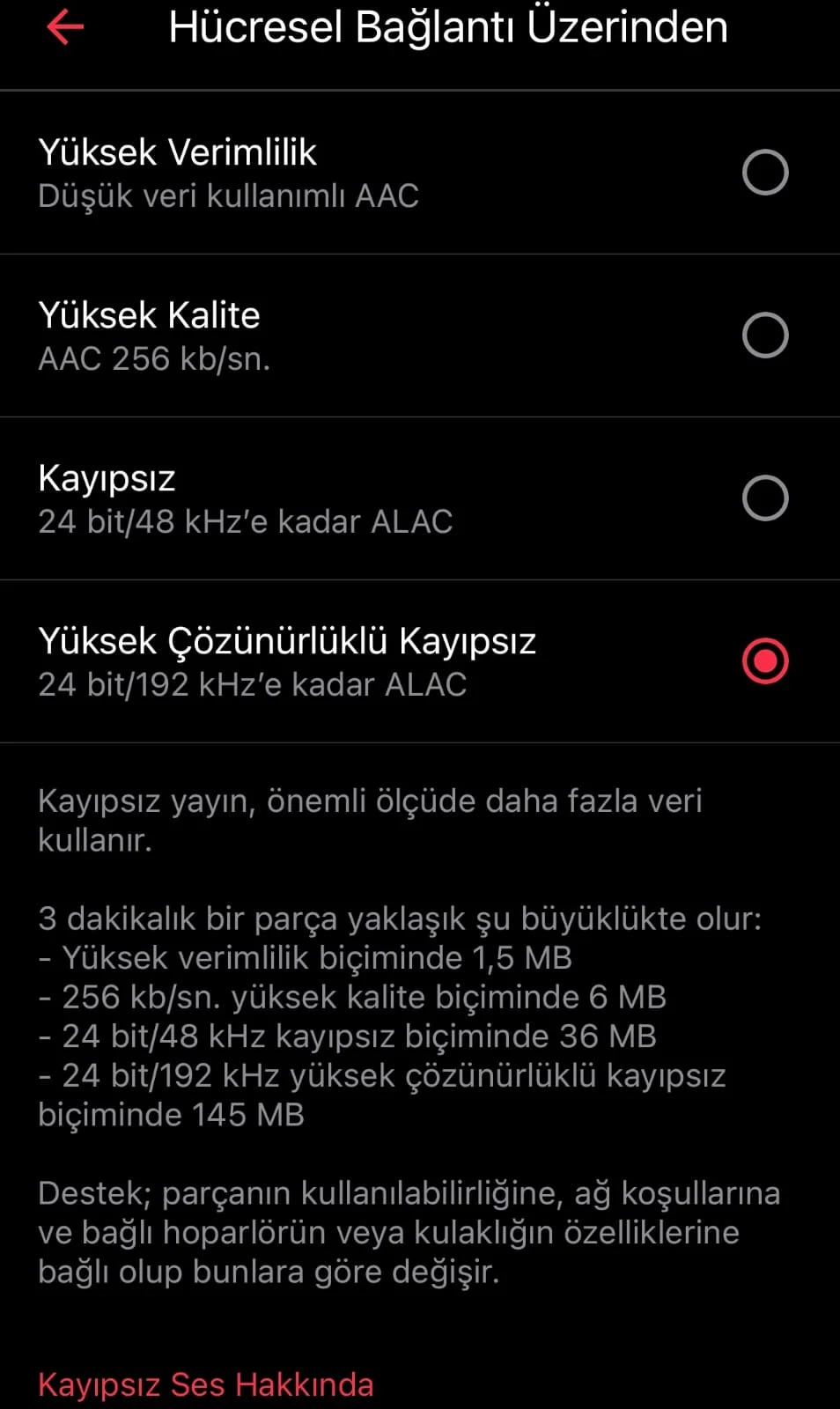Select Kayıpsız 24 bit/48 kHz ALAC
This screenshot has height=1409, width=840.
coord(764,498)
